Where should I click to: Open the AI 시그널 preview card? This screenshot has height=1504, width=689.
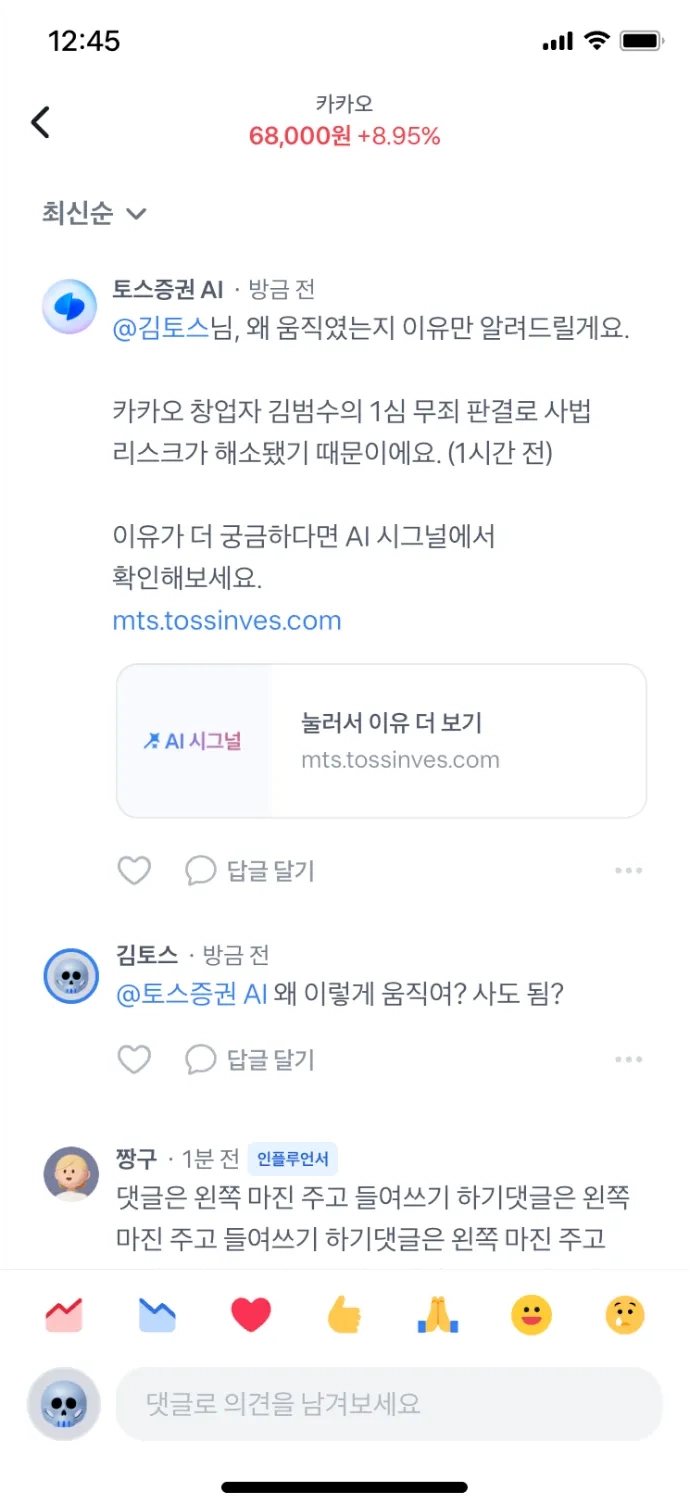coord(381,741)
